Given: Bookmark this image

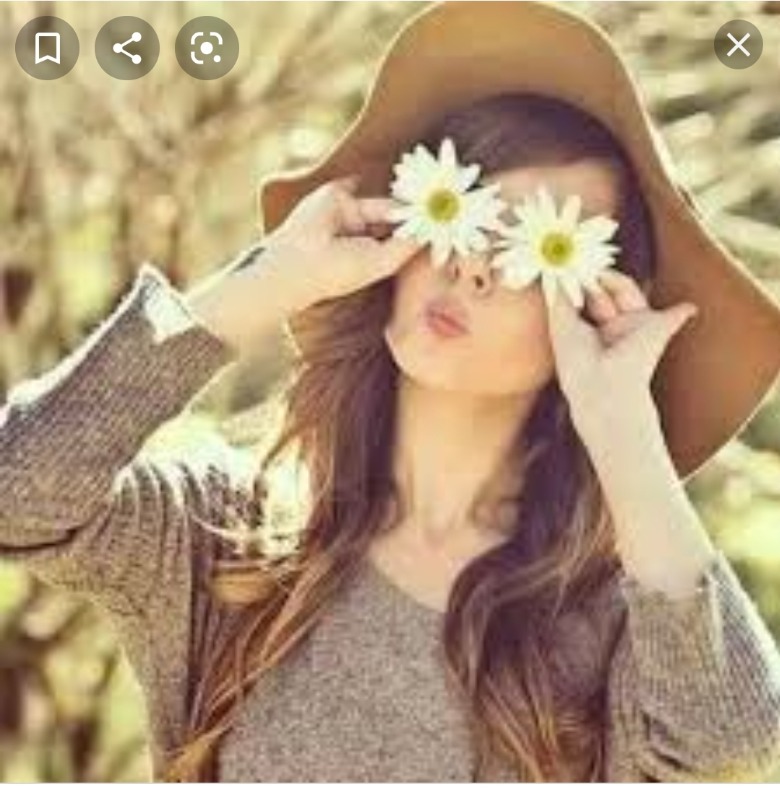Looking at the screenshot, I should click(47, 47).
